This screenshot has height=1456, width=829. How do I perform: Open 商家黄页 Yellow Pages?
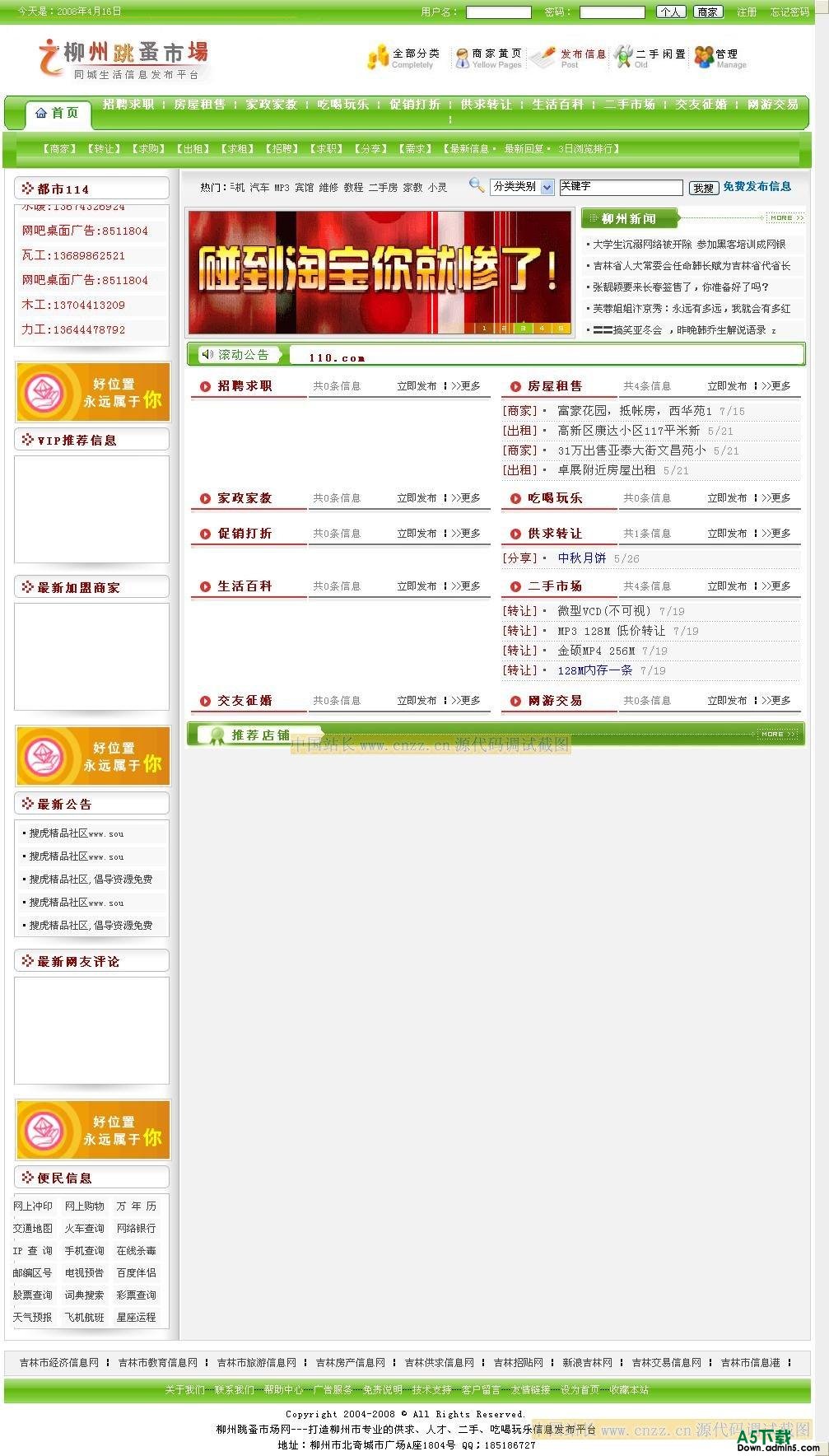click(x=489, y=57)
